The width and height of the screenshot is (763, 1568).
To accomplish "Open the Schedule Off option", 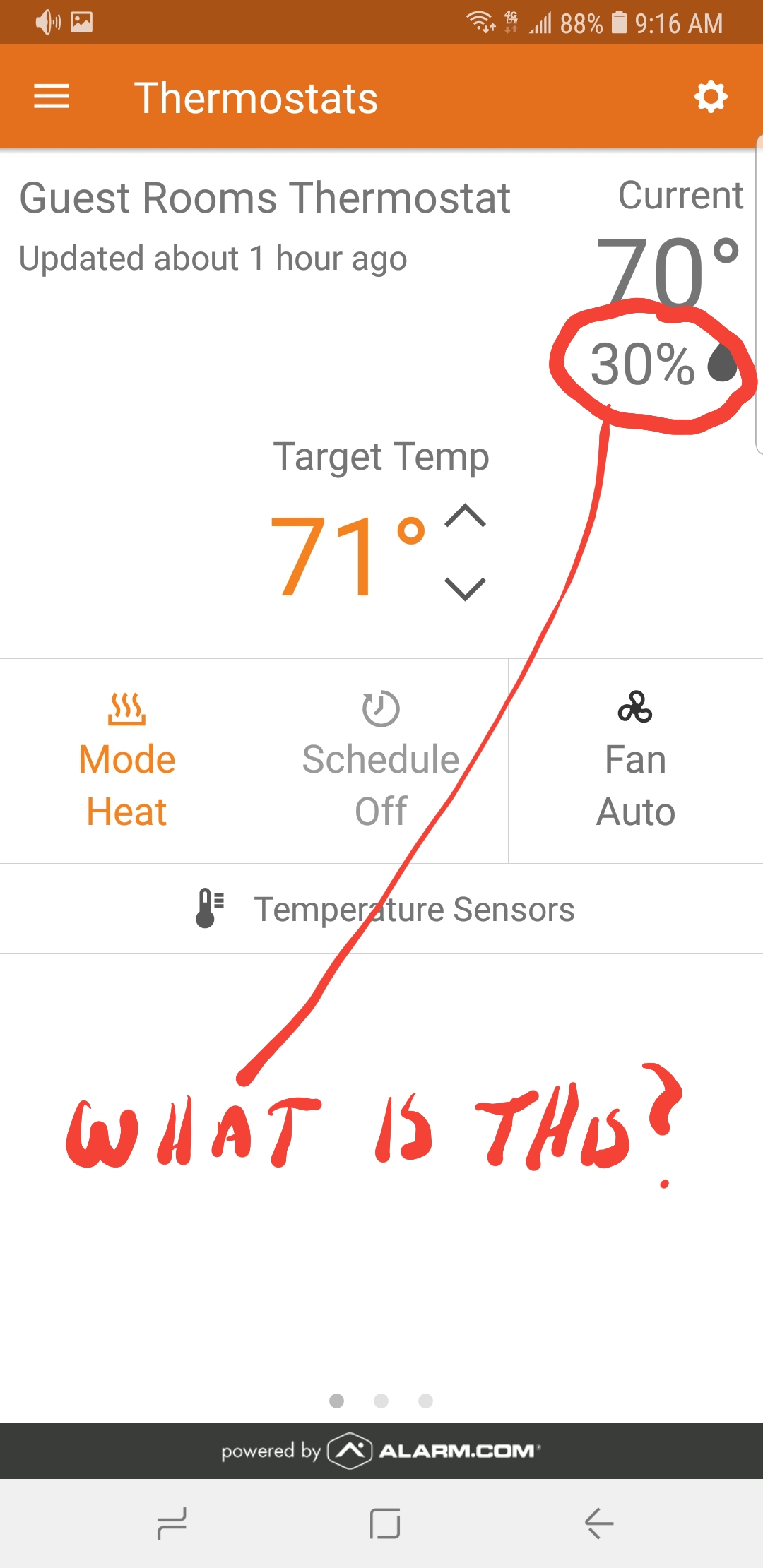I will [381, 761].
